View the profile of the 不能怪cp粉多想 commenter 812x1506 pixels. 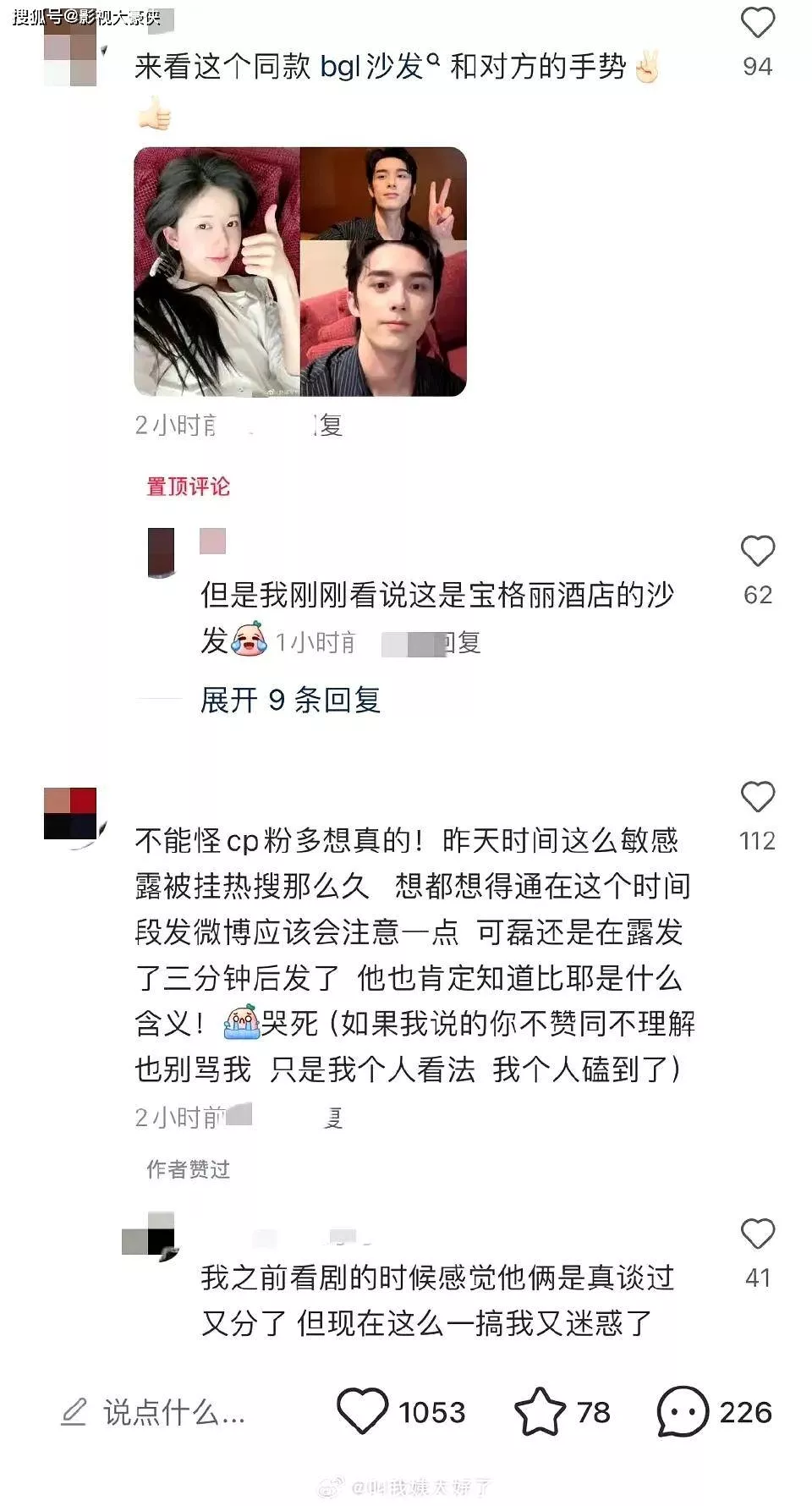(x=70, y=814)
